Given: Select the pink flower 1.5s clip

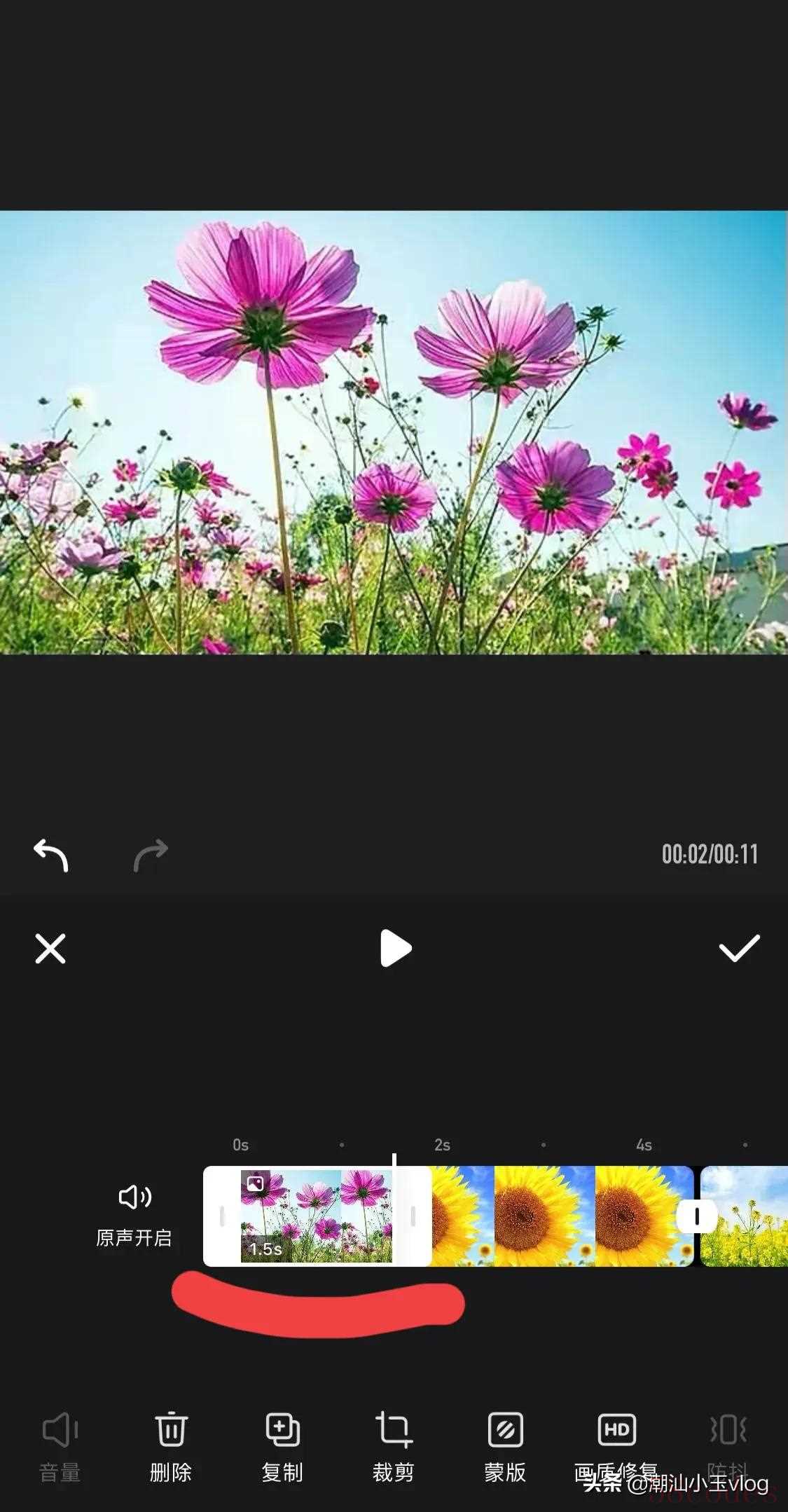Looking at the screenshot, I should [x=316, y=1216].
